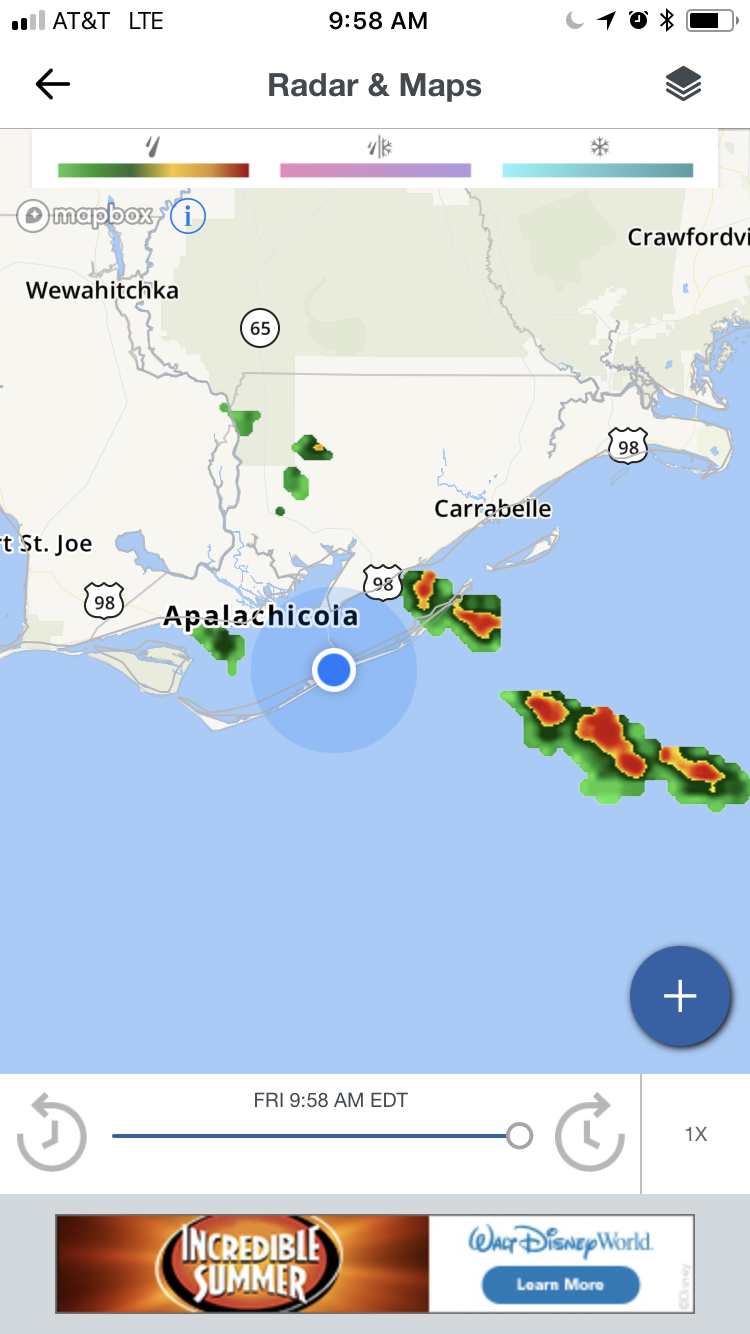Open Mapbox attribution info icon

click(188, 215)
